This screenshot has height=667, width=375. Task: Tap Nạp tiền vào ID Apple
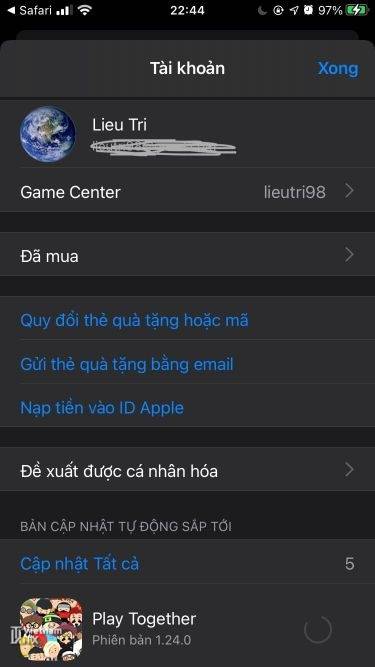[x=102, y=408]
